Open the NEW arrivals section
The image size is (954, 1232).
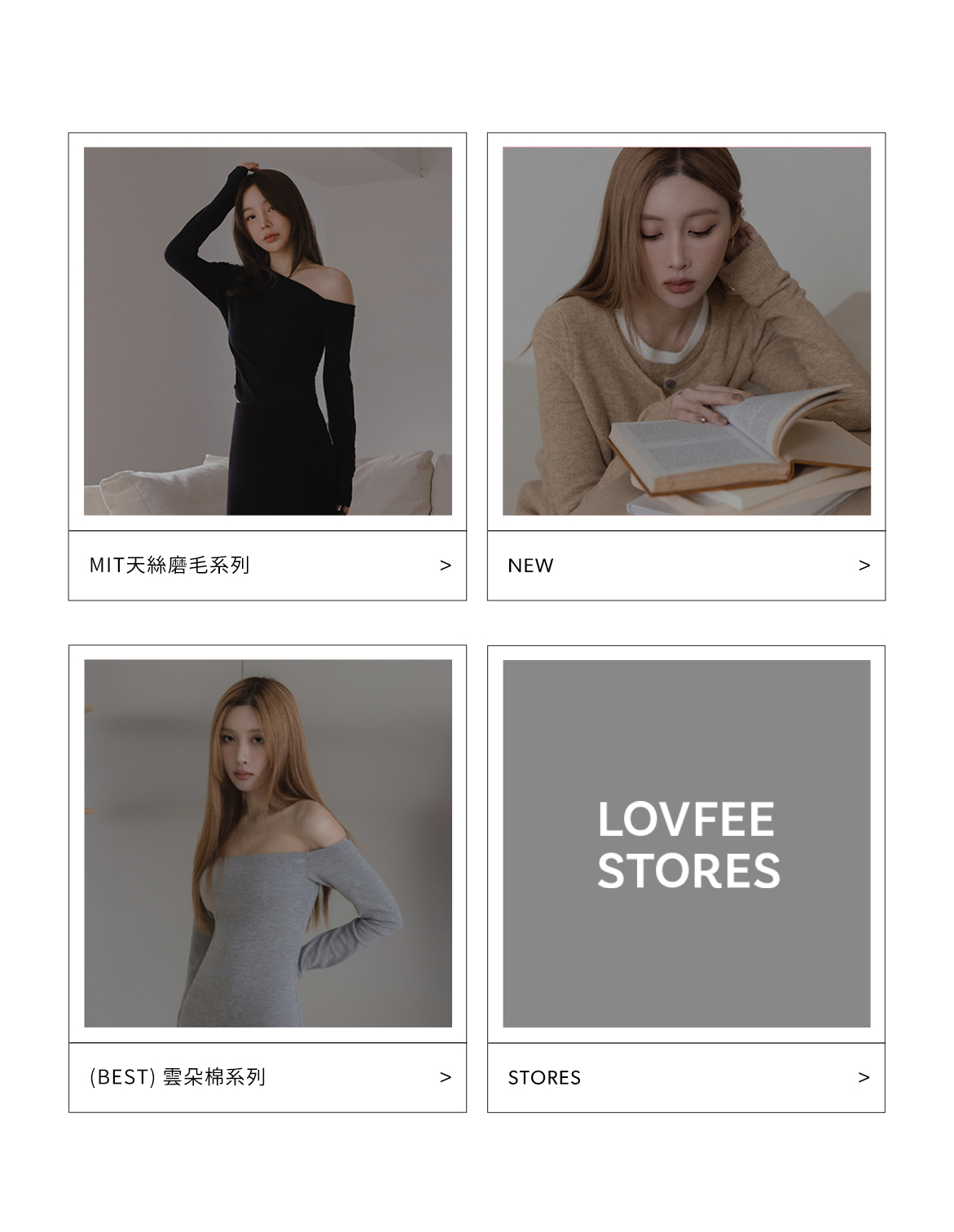[x=530, y=565]
